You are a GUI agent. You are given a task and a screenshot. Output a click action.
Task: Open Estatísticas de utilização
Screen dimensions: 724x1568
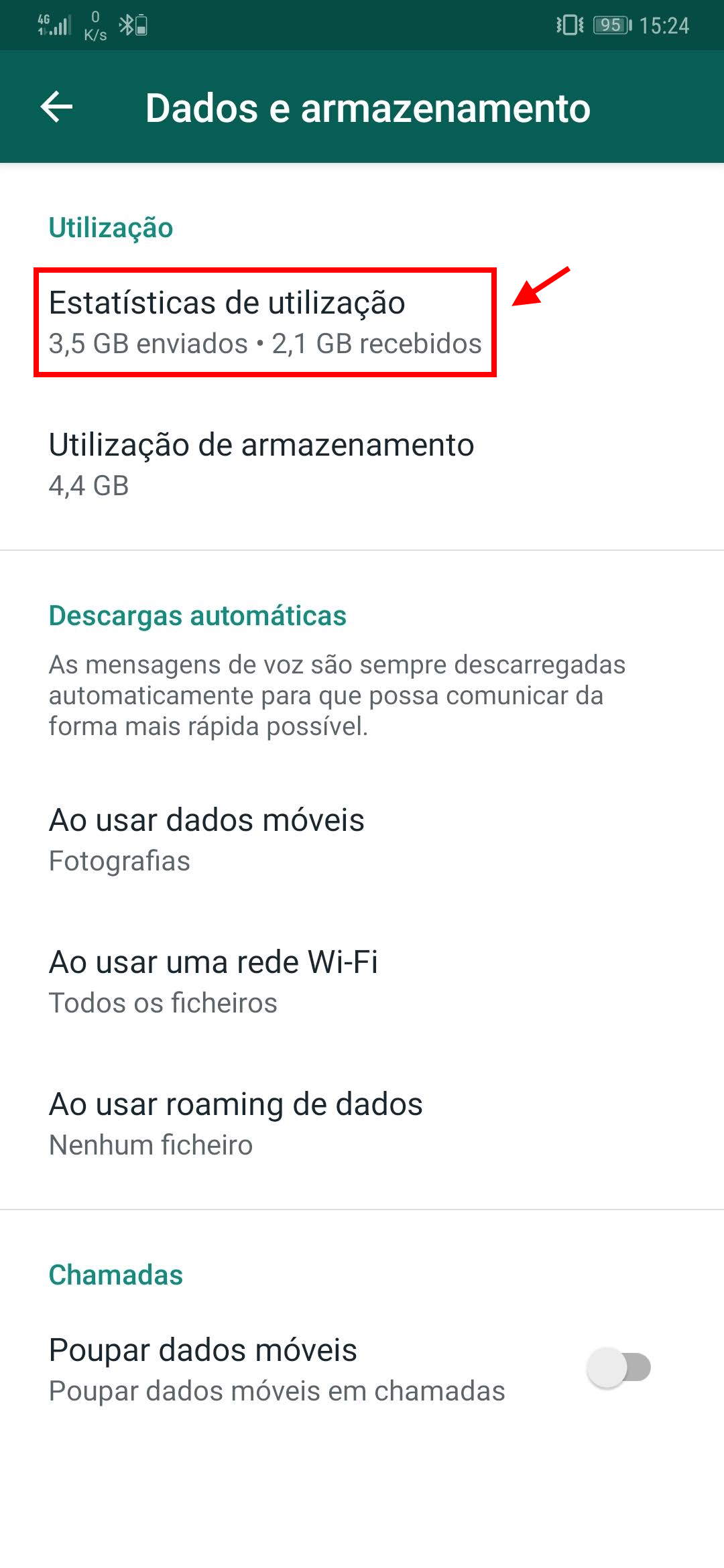pos(265,322)
